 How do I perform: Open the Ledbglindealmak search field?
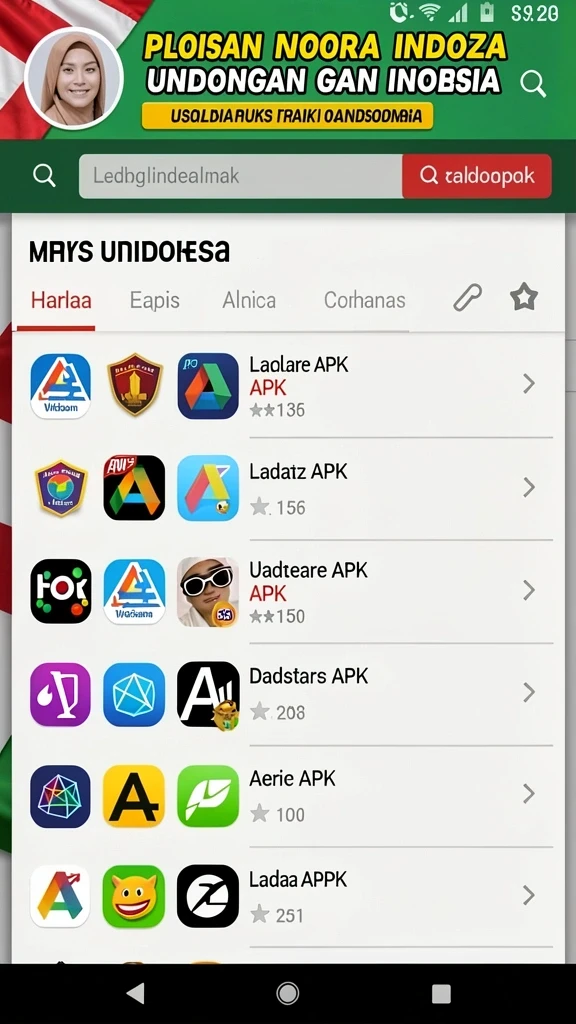point(241,176)
